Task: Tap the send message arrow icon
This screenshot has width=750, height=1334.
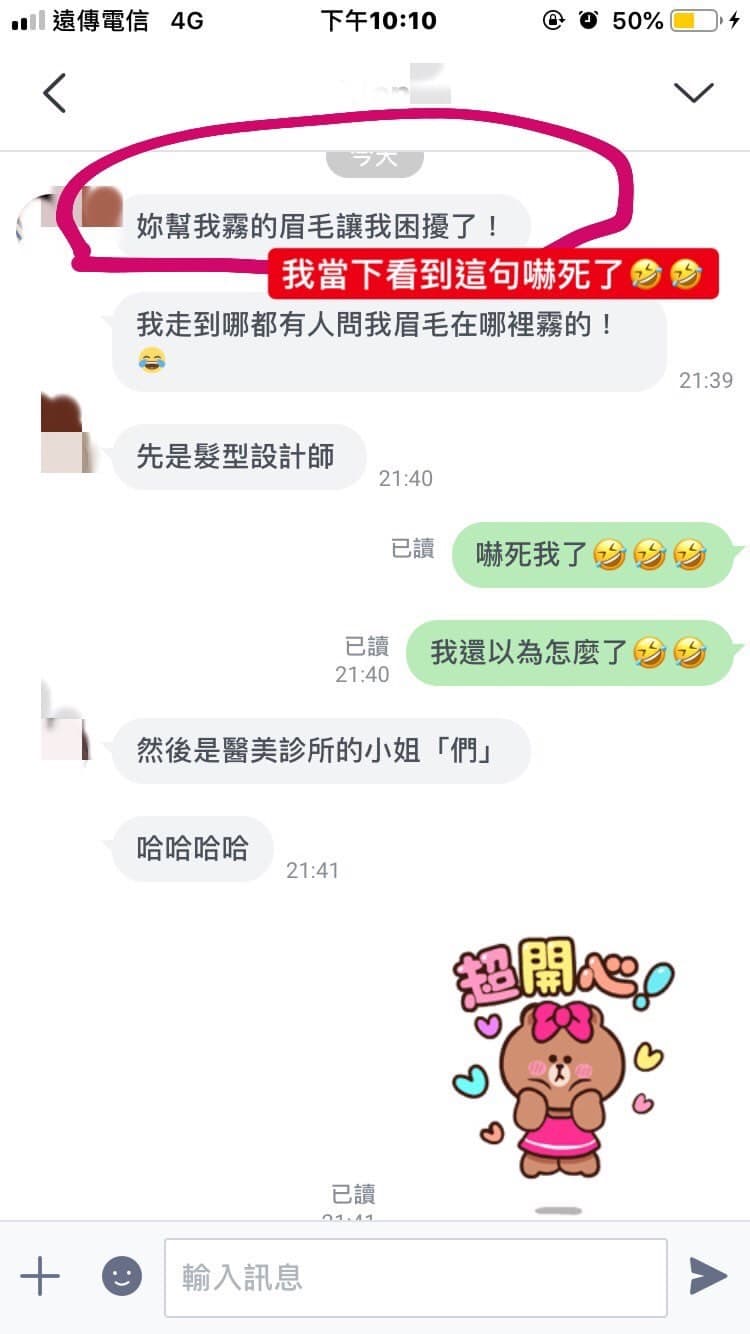Action: click(x=708, y=1276)
